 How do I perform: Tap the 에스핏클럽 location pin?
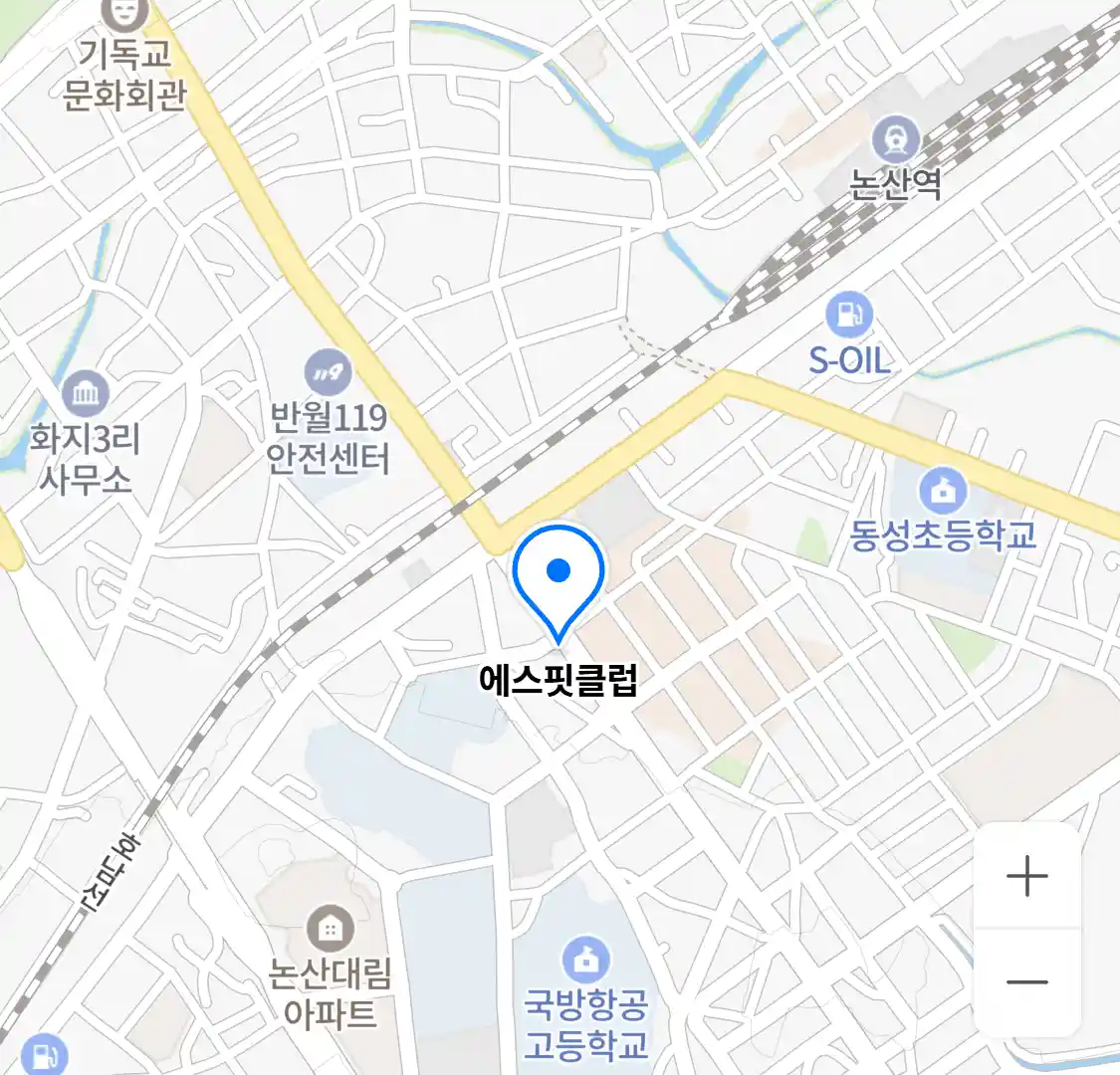[x=559, y=578]
